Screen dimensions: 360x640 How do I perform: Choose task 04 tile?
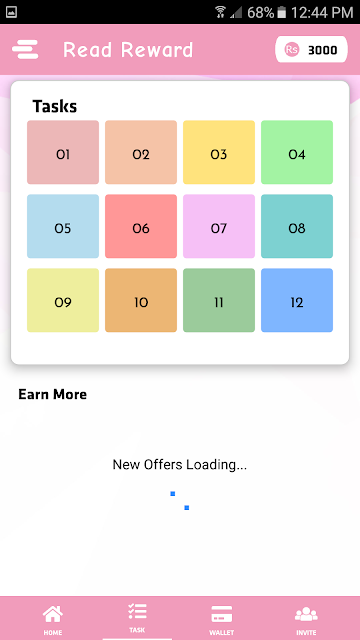(x=297, y=152)
